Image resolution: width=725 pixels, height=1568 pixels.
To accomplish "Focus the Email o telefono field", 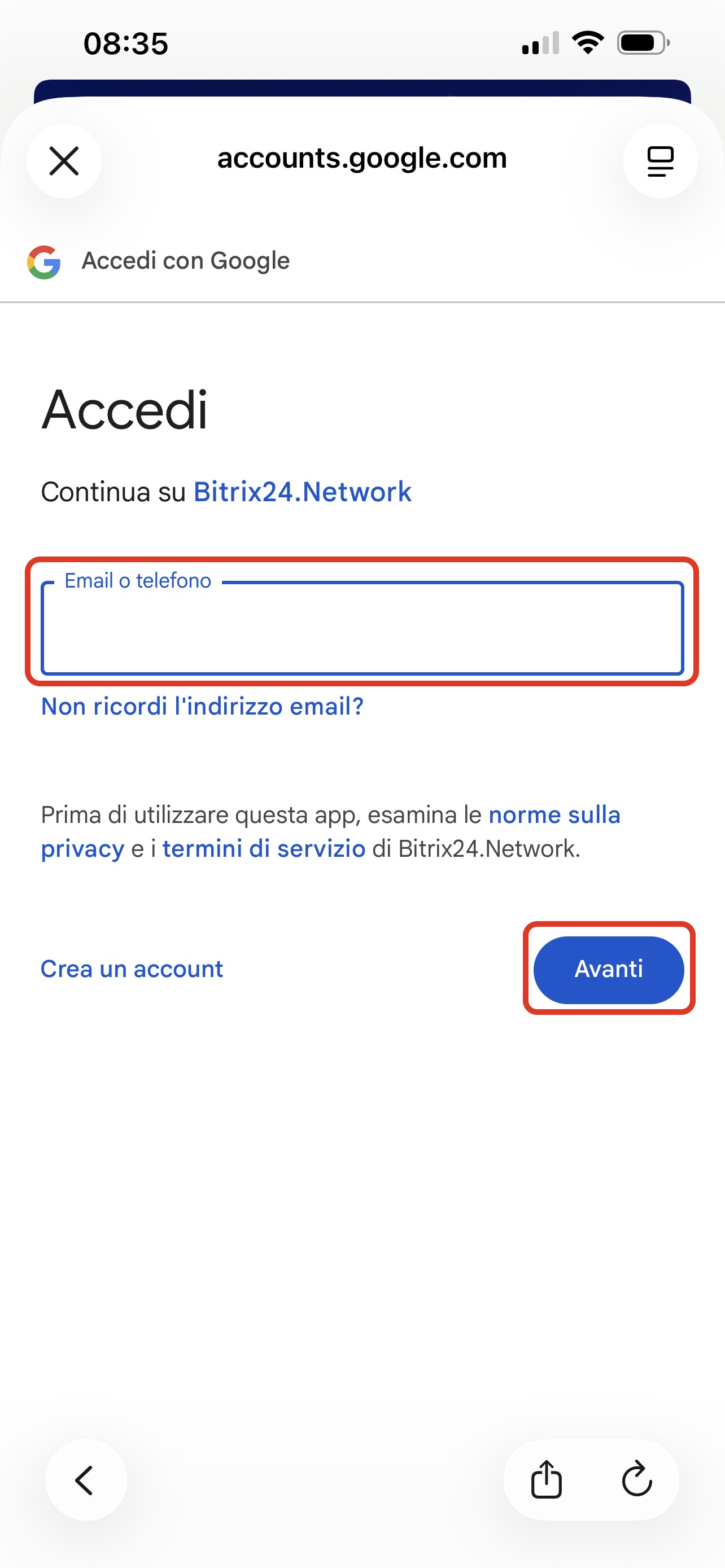I will coord(362,629).
